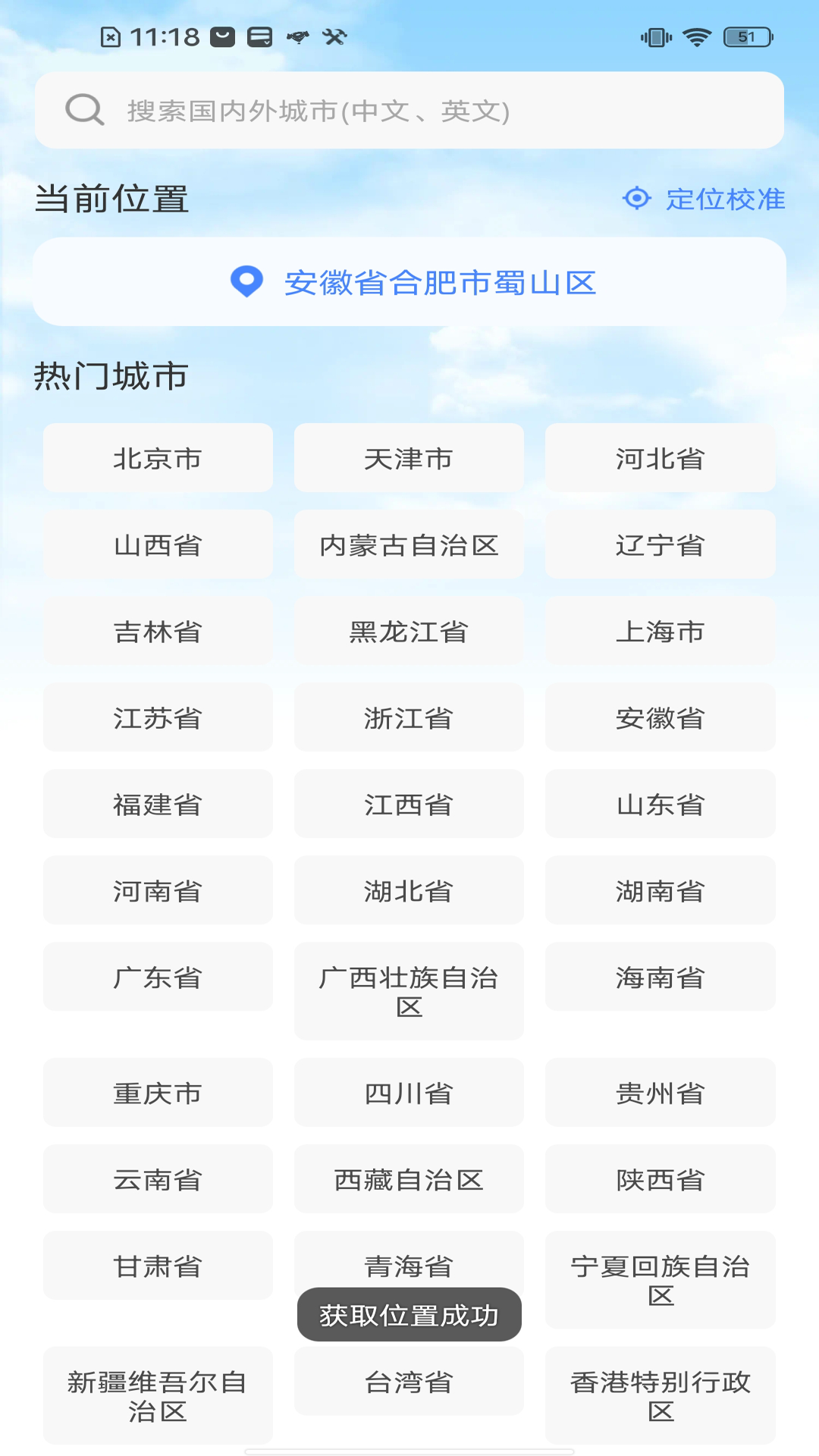Open 山东省

660,804
